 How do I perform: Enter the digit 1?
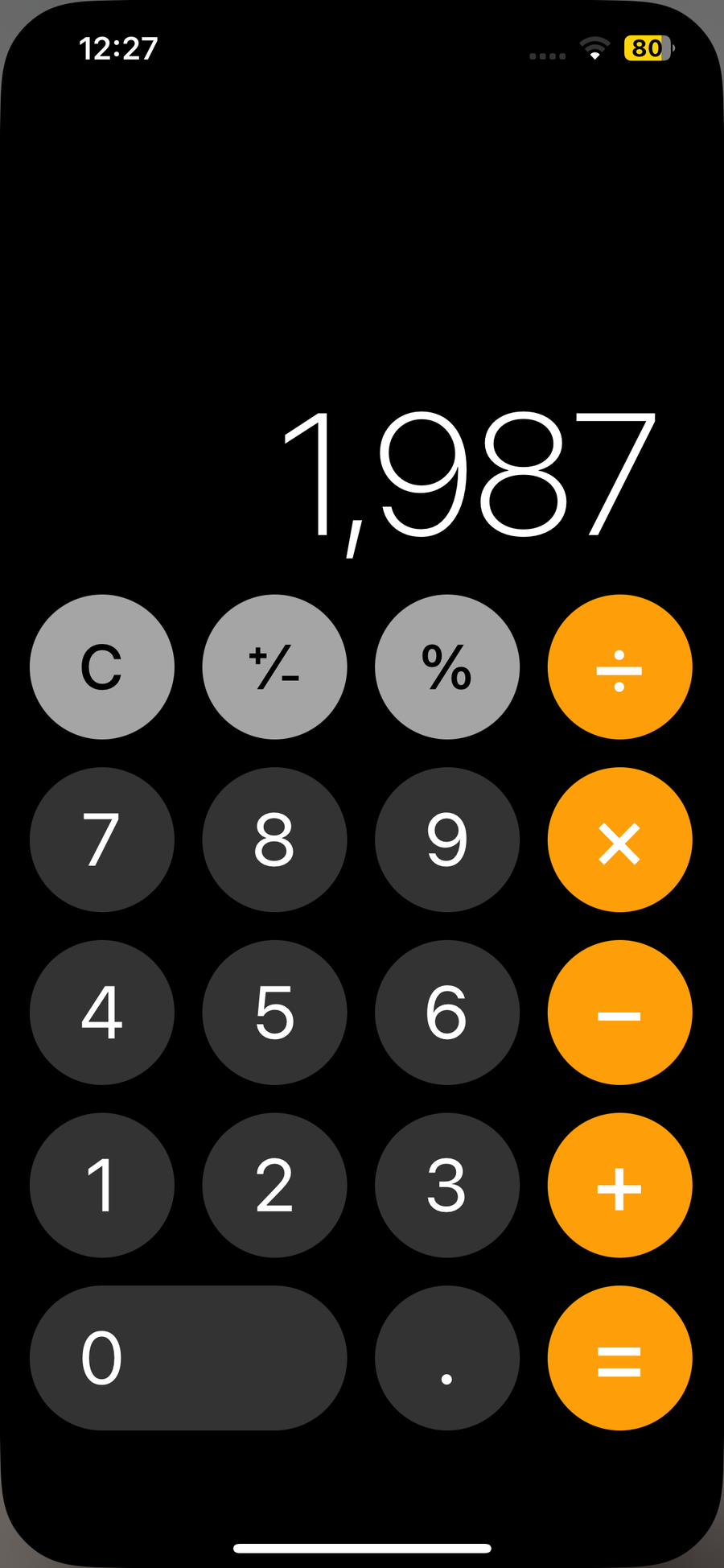coord(102,1185)
